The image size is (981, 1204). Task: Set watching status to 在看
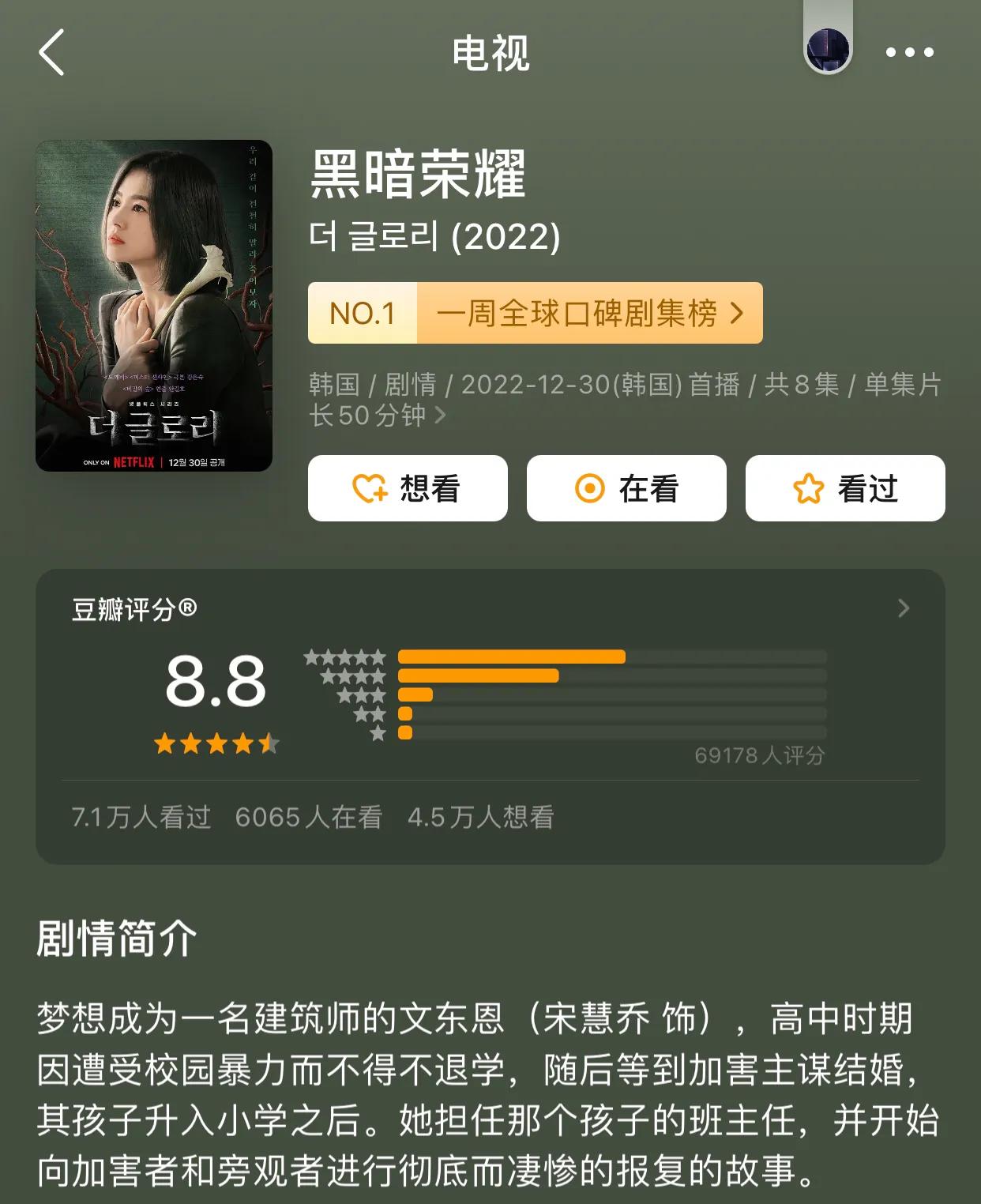pyautogui.click(x=627, y=489)
